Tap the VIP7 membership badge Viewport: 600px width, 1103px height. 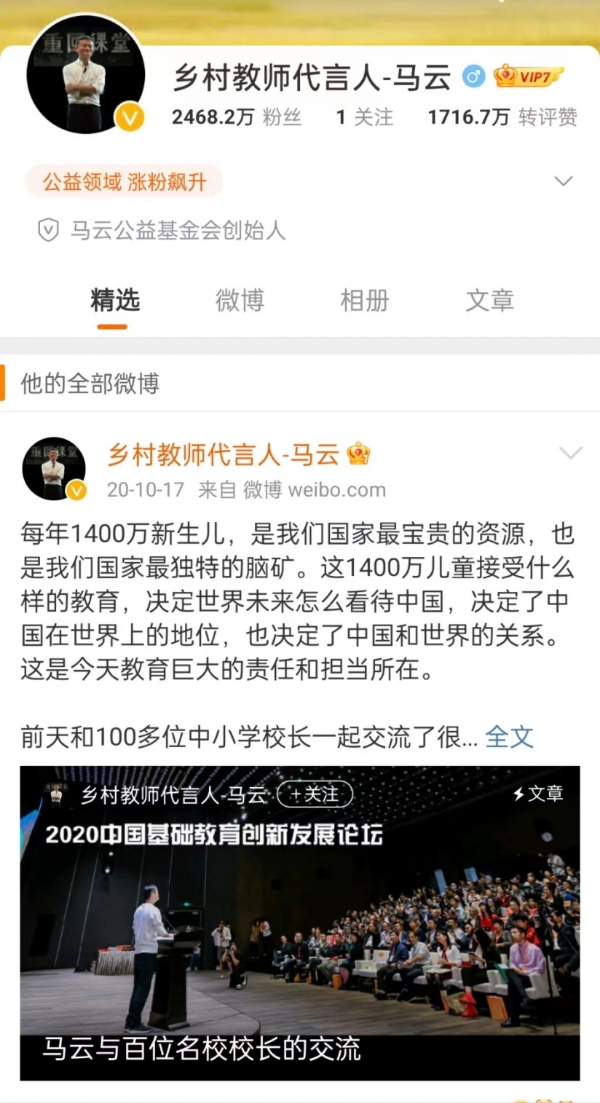pos(528,75)
